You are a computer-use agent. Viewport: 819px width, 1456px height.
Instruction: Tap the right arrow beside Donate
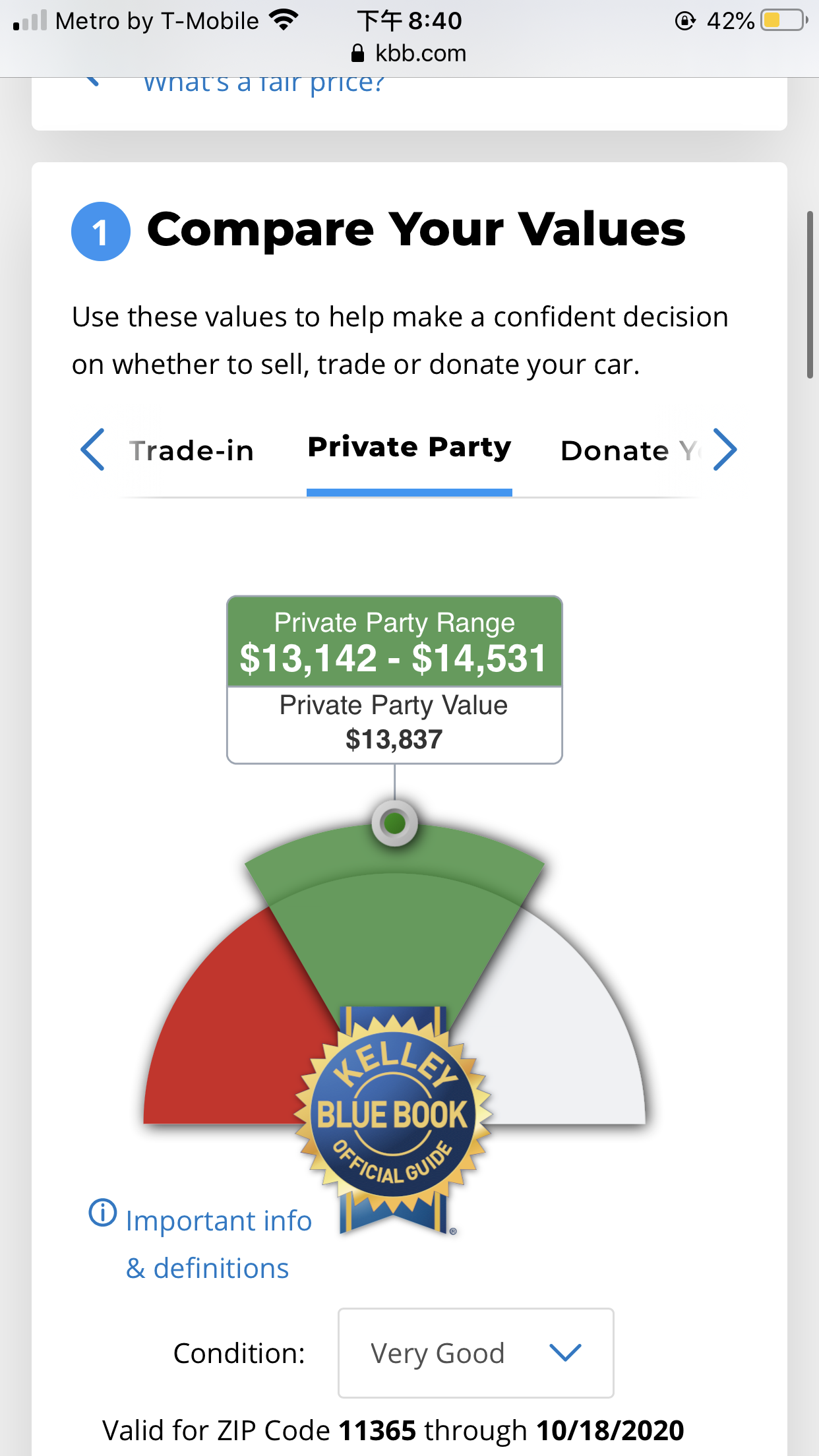point(725,450)
